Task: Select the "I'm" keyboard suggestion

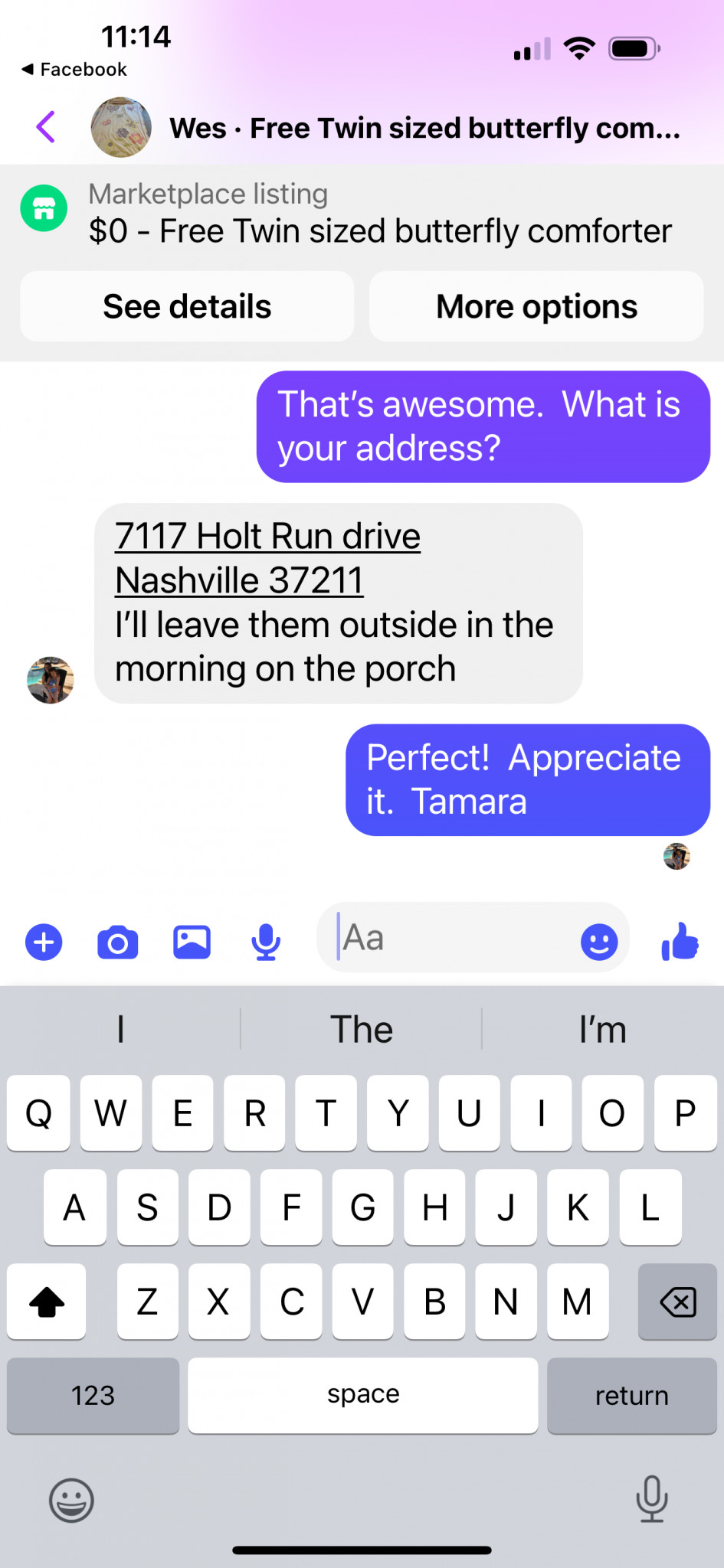Action: [x=603, y=1029]
